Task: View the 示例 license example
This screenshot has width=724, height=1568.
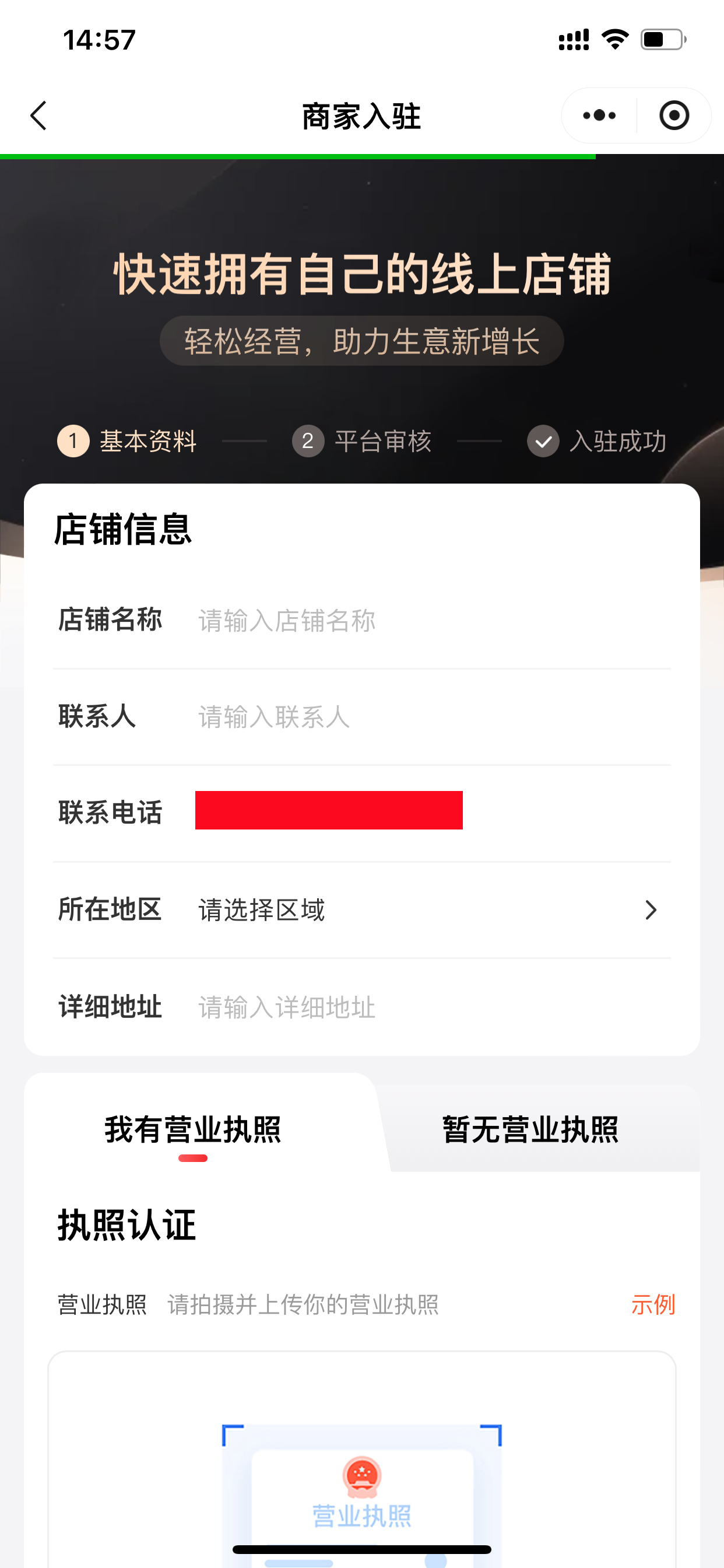Action: pos(652,1305)
